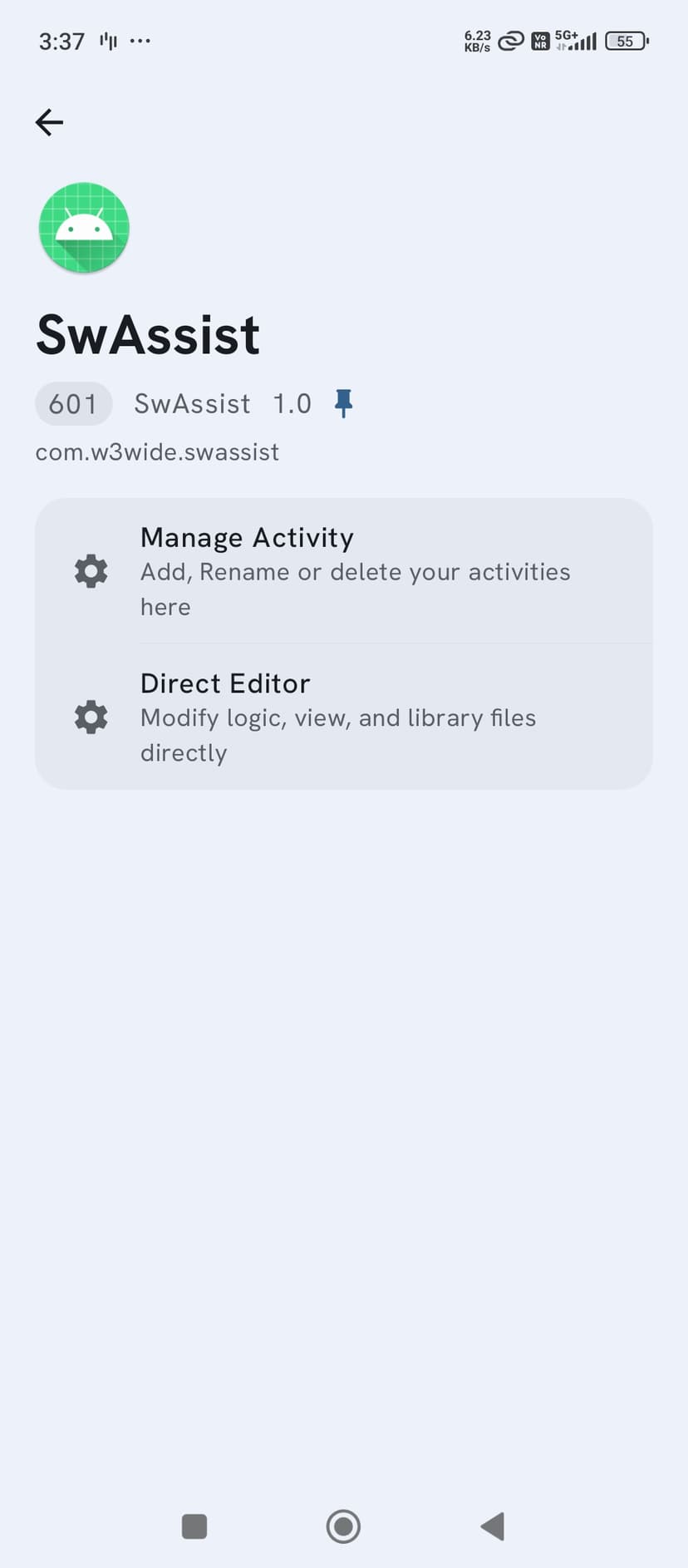688x1568 pixels.
Task: Tap the recents square navigation button
Action: pyautogui.click(x=194, y=1526)
